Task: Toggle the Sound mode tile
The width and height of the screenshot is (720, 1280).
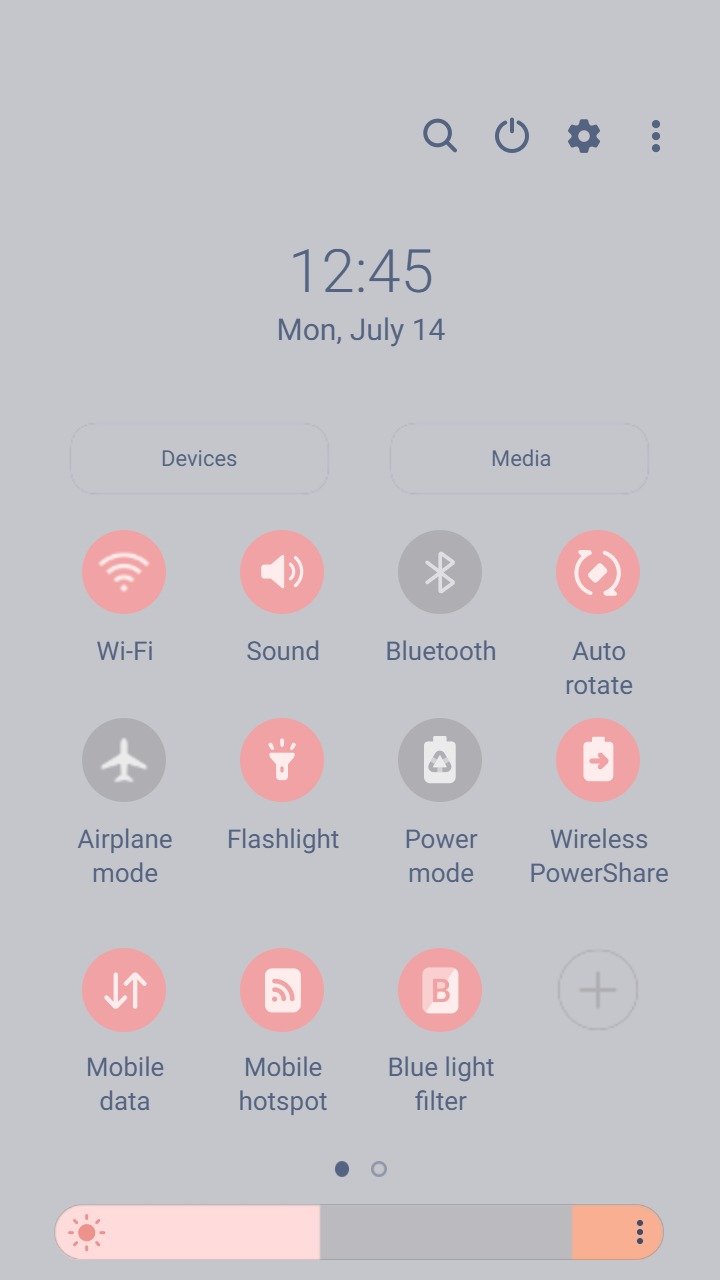Action: click(282, 572)
